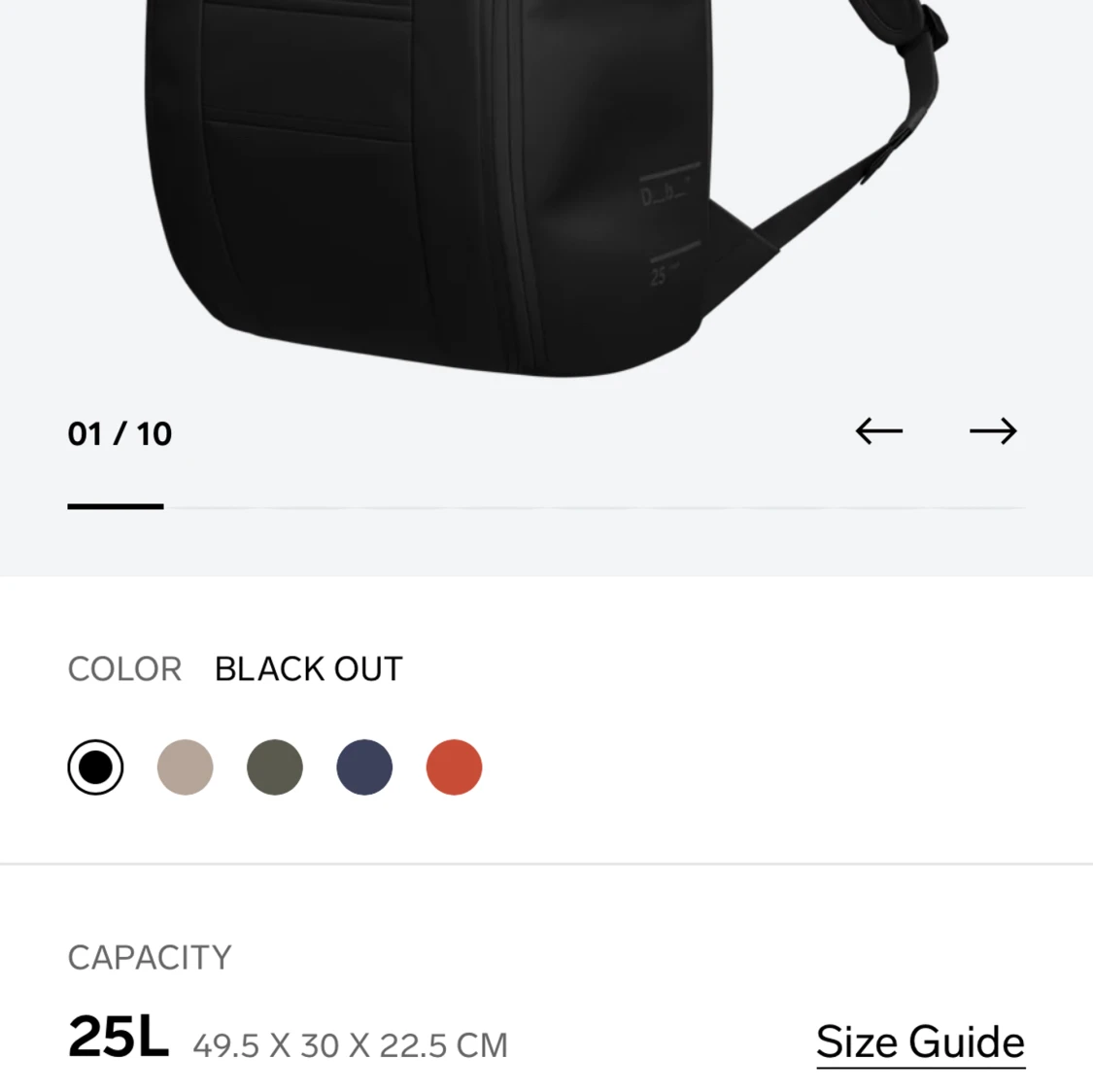
Task: Pick the olive green color swatch
Action: [275, 768]
